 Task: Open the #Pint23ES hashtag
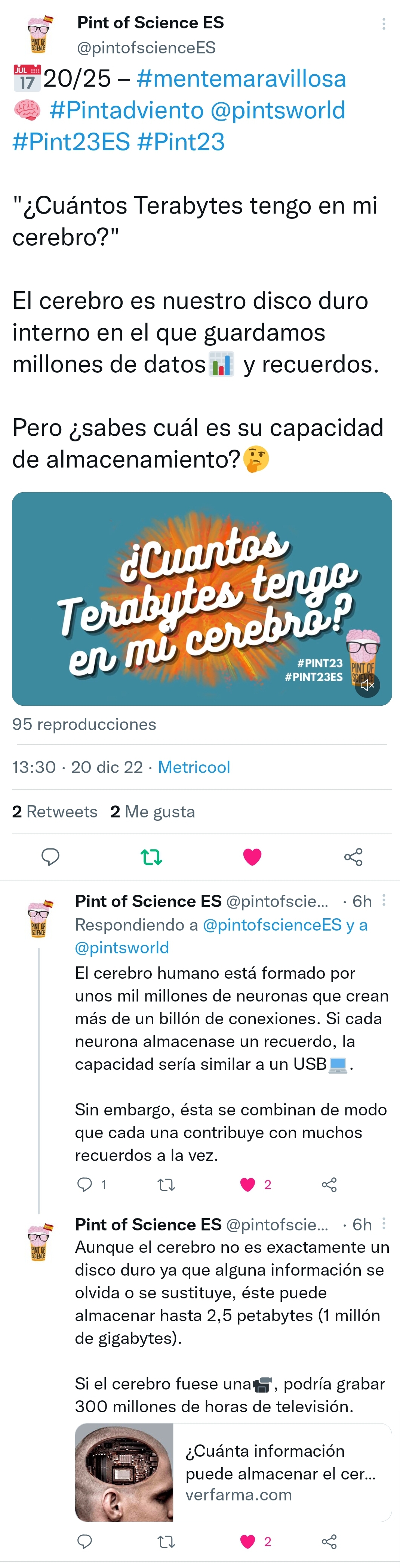[71, 142]
